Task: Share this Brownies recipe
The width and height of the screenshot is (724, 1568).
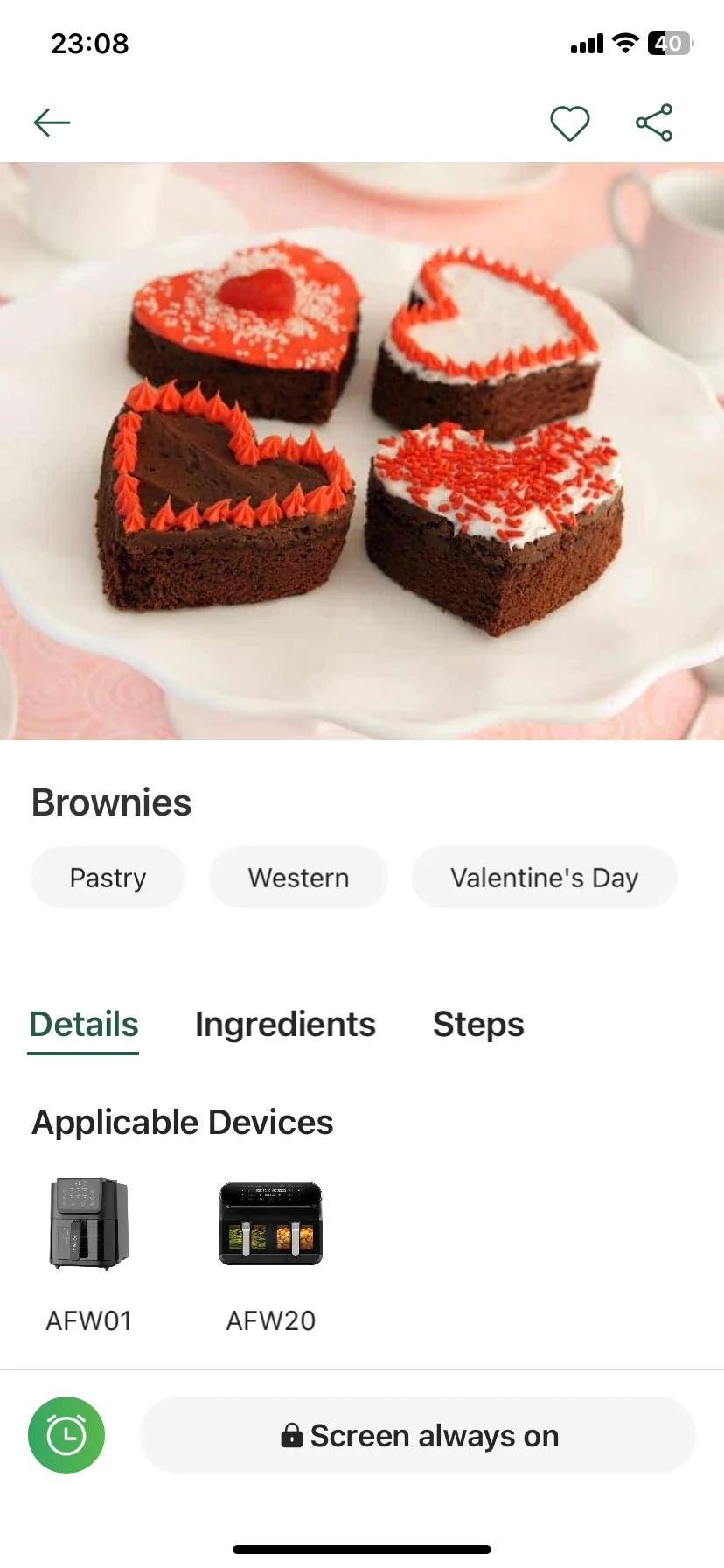Action: tap(654, 122)
